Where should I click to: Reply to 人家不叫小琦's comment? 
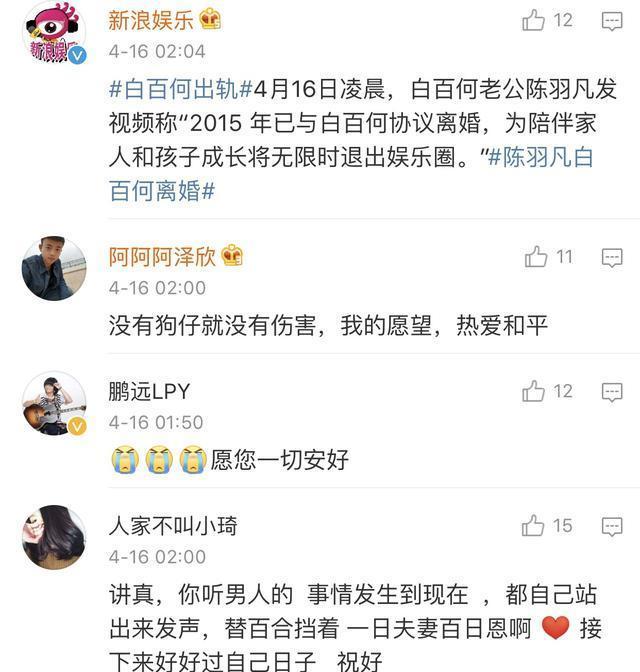[x=611, y=526]
